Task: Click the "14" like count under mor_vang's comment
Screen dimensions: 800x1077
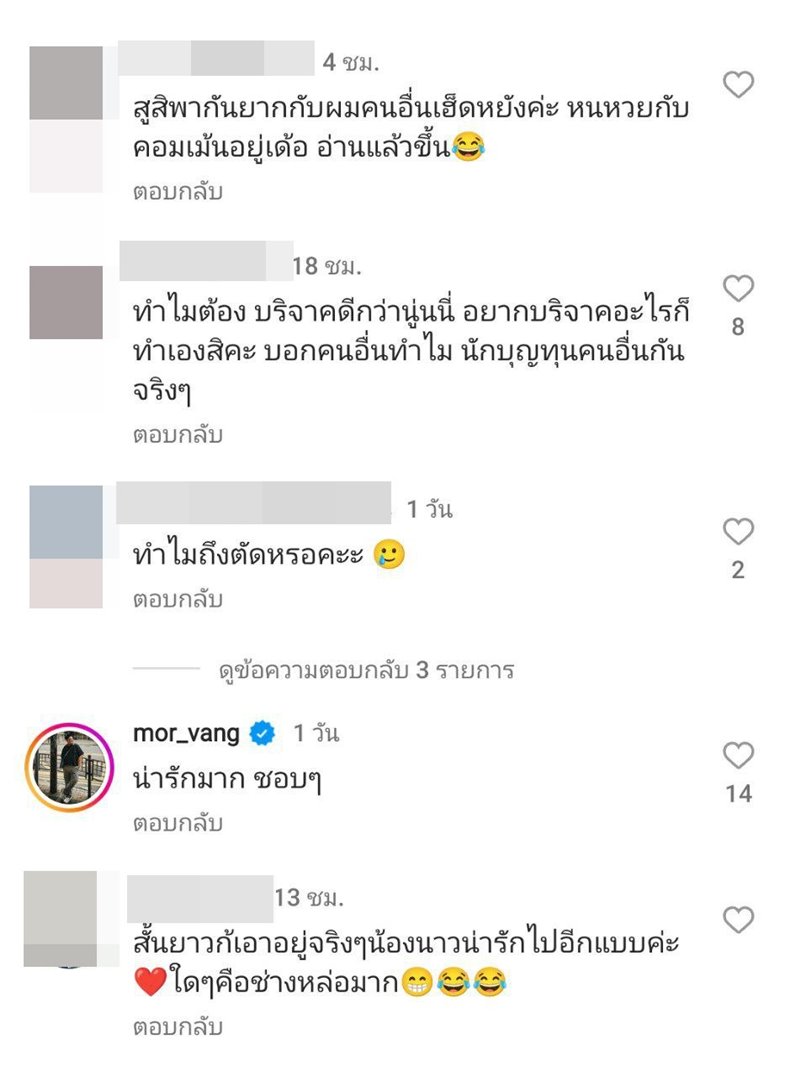Action: point(737,788)
